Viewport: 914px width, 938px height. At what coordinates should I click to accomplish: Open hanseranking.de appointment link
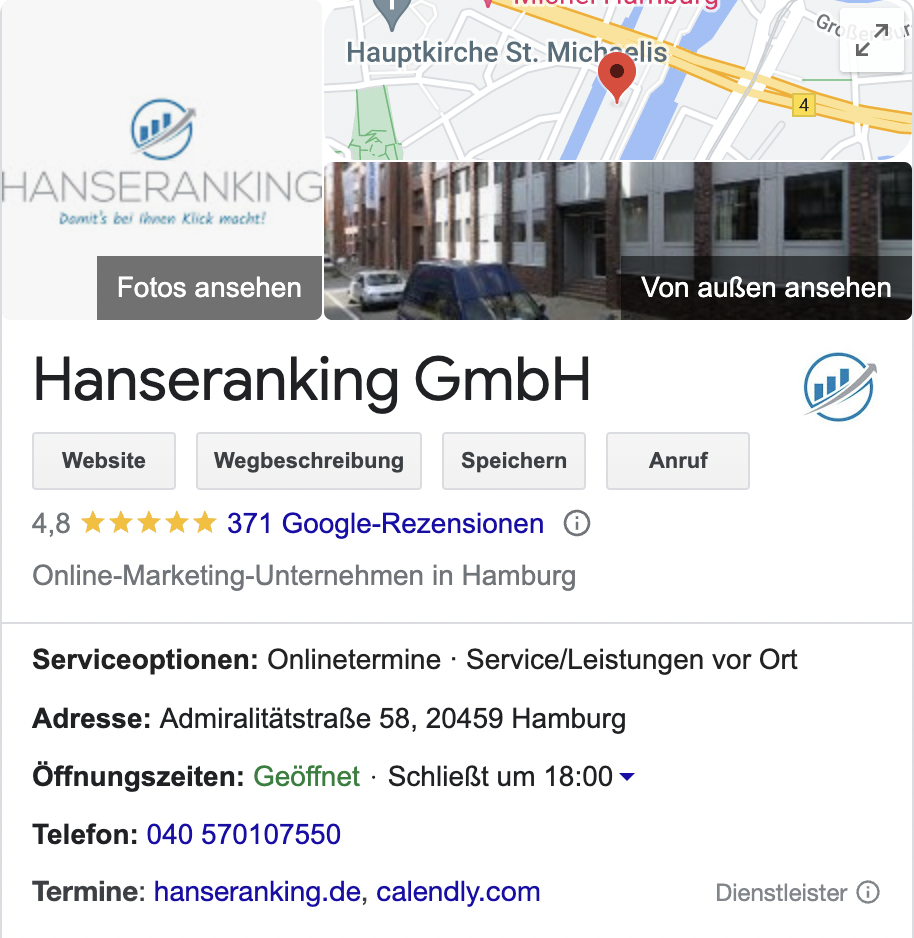(x=256, y=892)
